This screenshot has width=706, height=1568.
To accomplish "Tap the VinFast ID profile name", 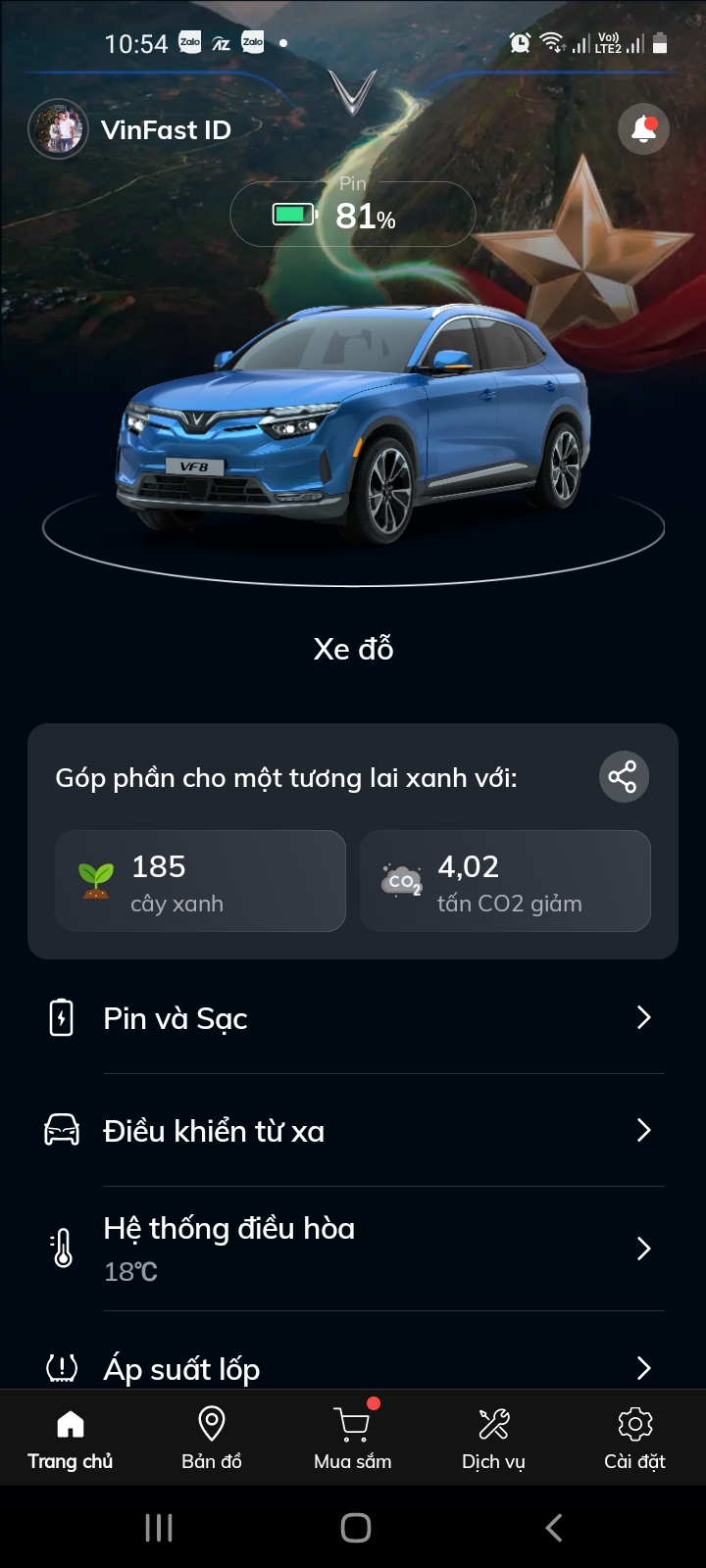I will pyautogui.click(x=167, y=128).
